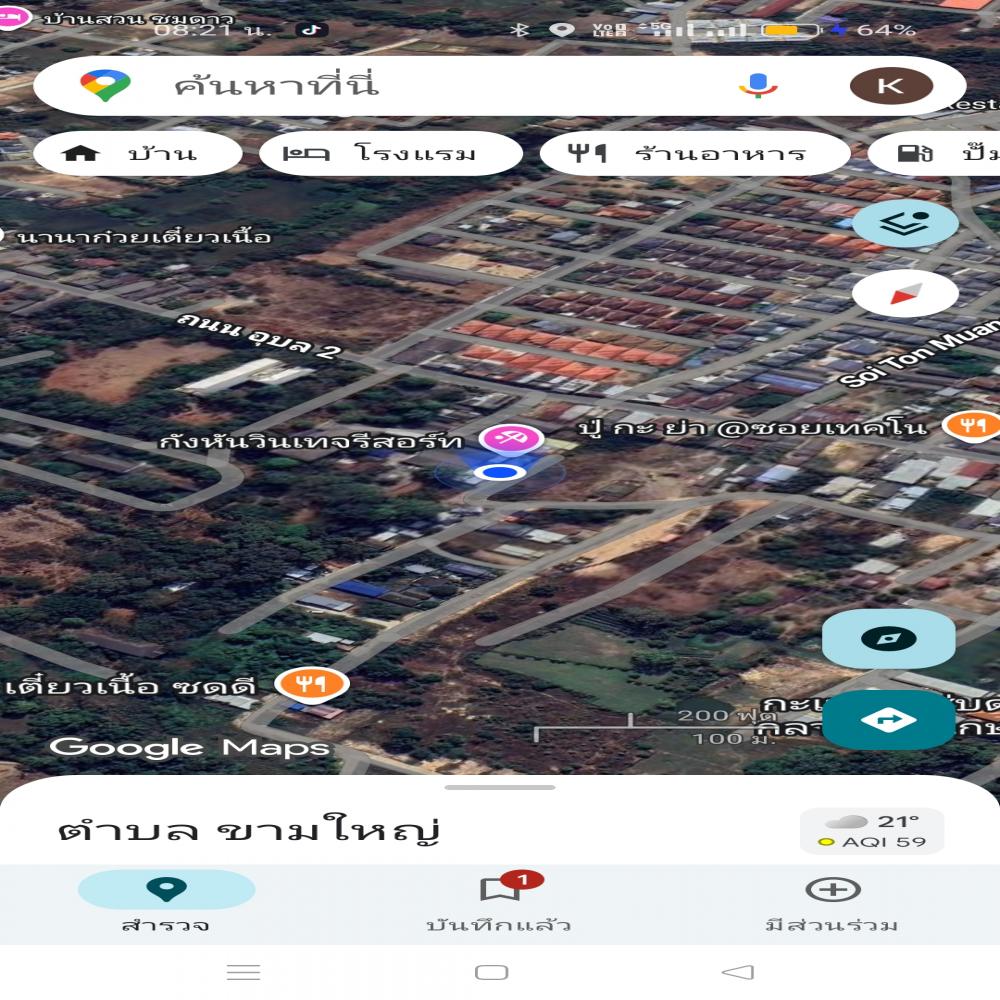The height and width of the screenshot is (1000, 1000).
Task: Switch to the บันทึกแล้ว tab
Action: [499, 902]
